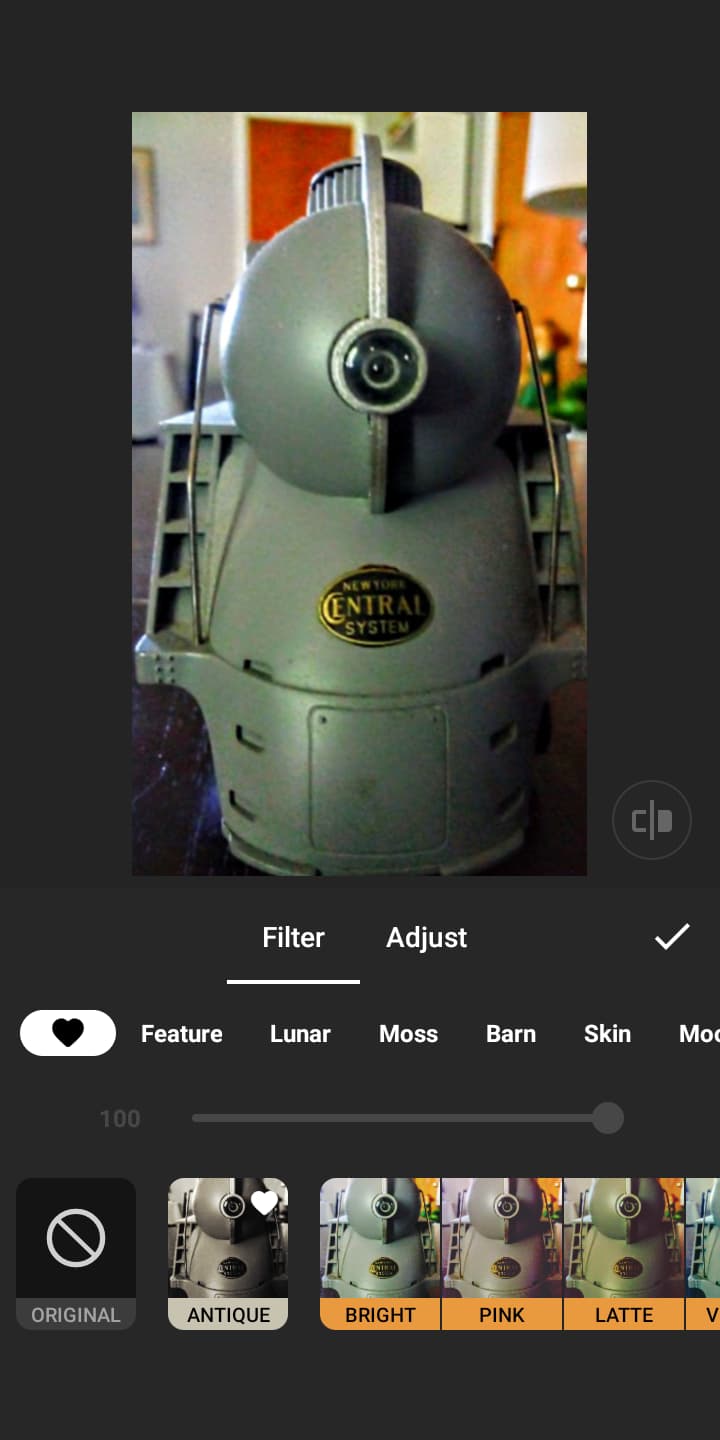The image size is (720, 1440).
Task: Select the Skin filter category
Action: coord(607,1034)
